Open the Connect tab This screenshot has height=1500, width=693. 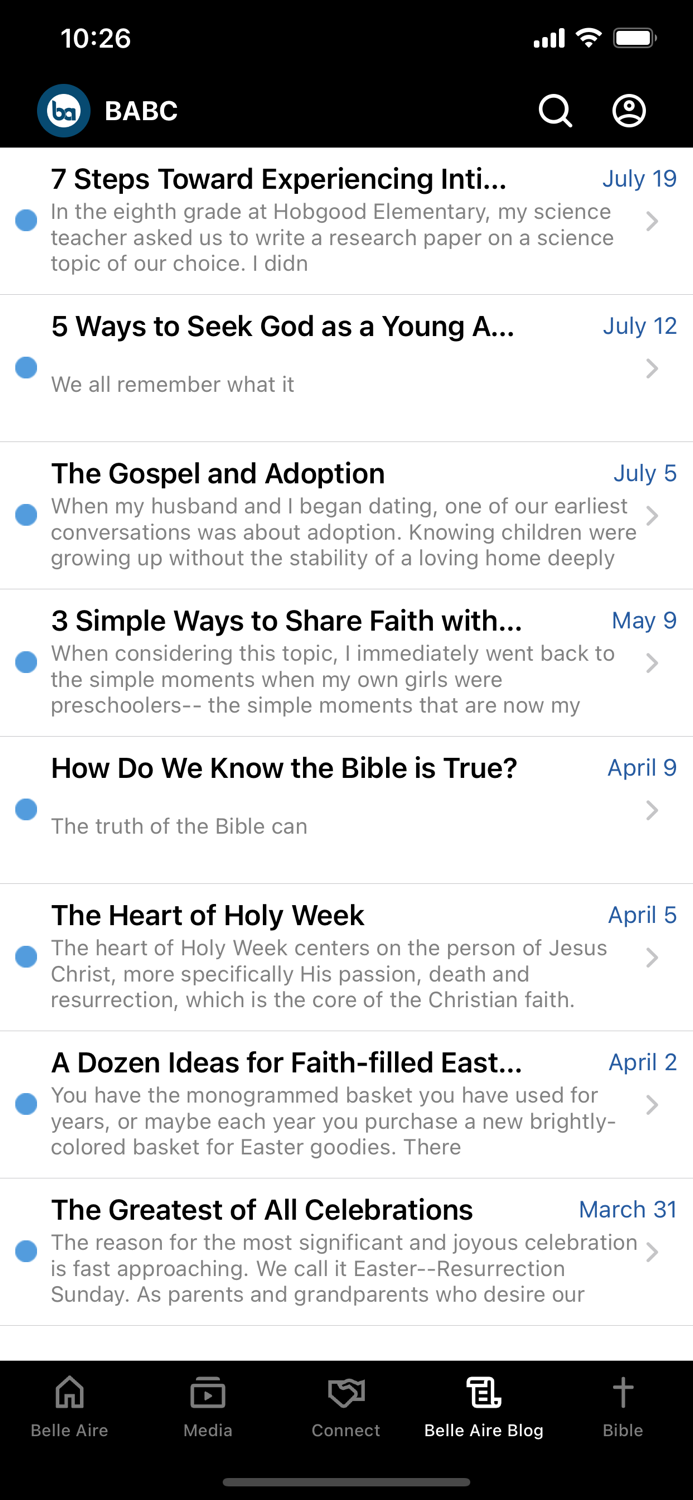pyautogui.click(x=346, y=1407)
